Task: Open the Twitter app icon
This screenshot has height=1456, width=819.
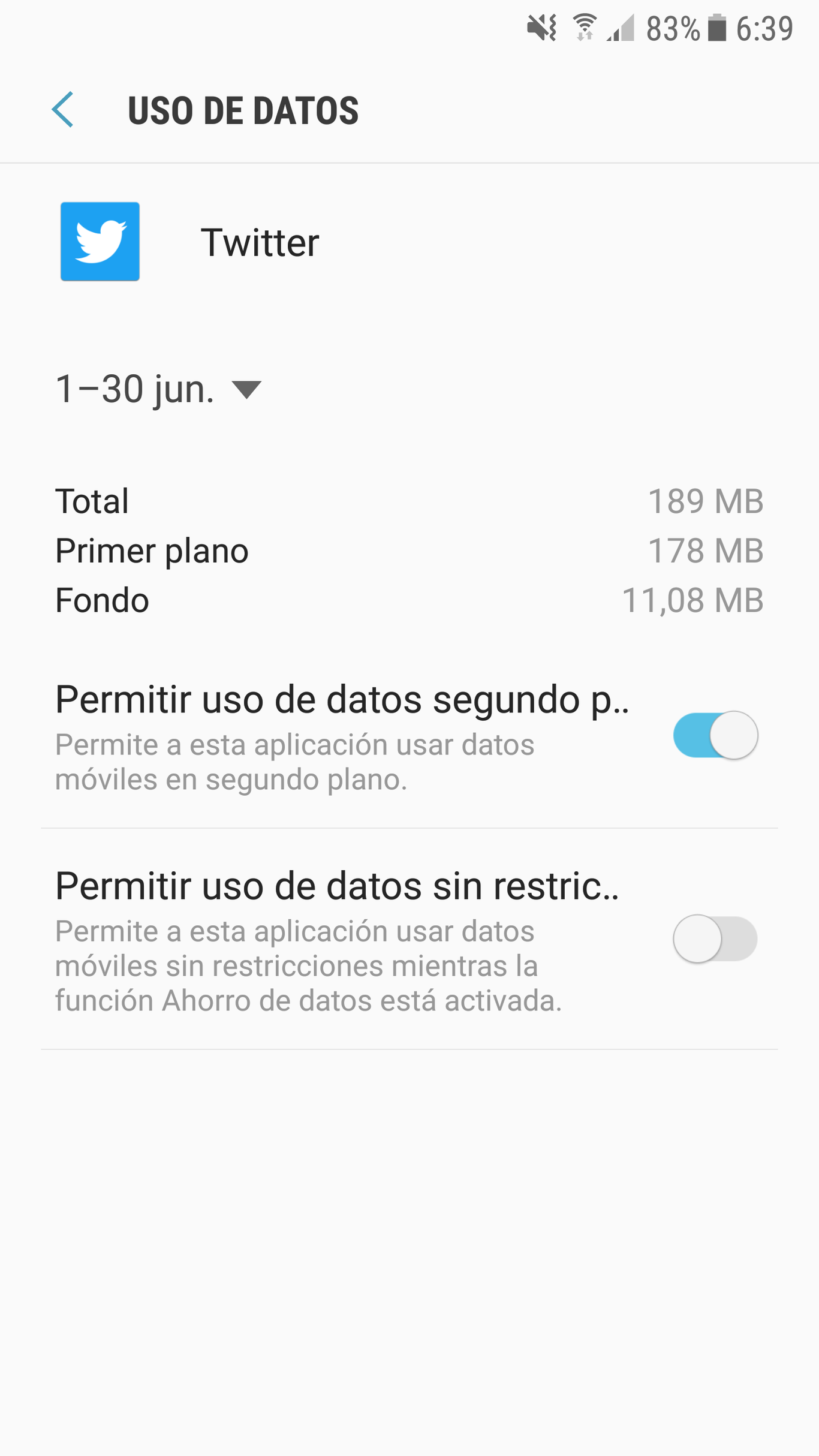Action: coord(100,241)
